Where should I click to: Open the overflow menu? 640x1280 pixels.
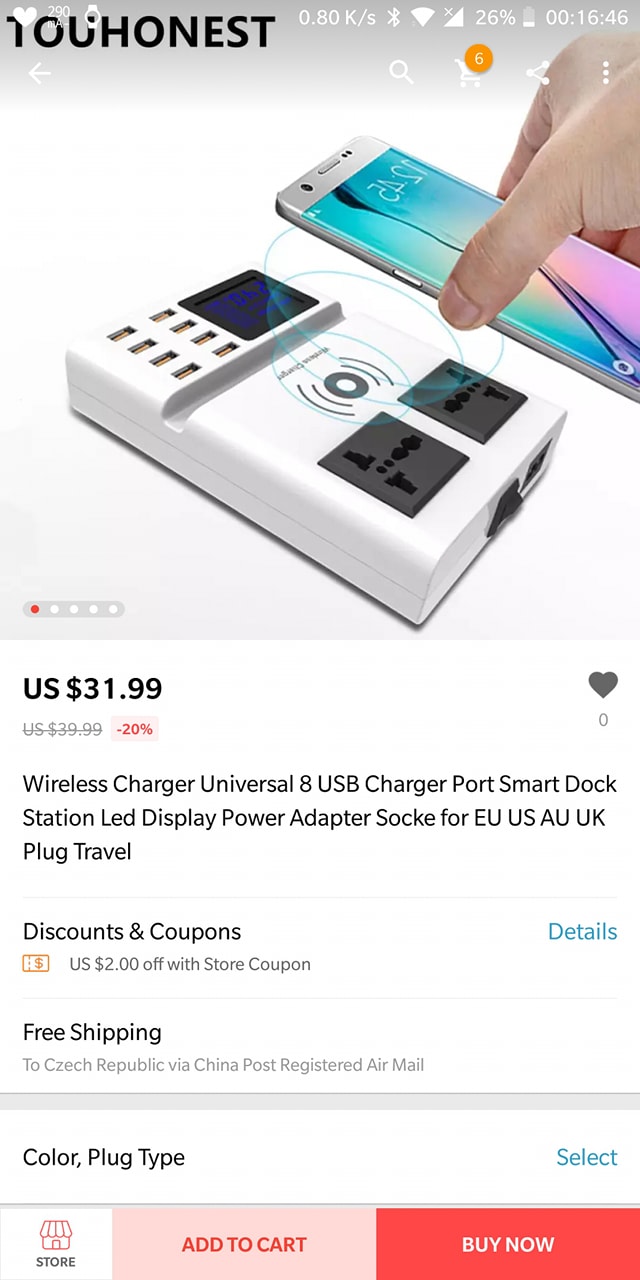tap(605, 73)
